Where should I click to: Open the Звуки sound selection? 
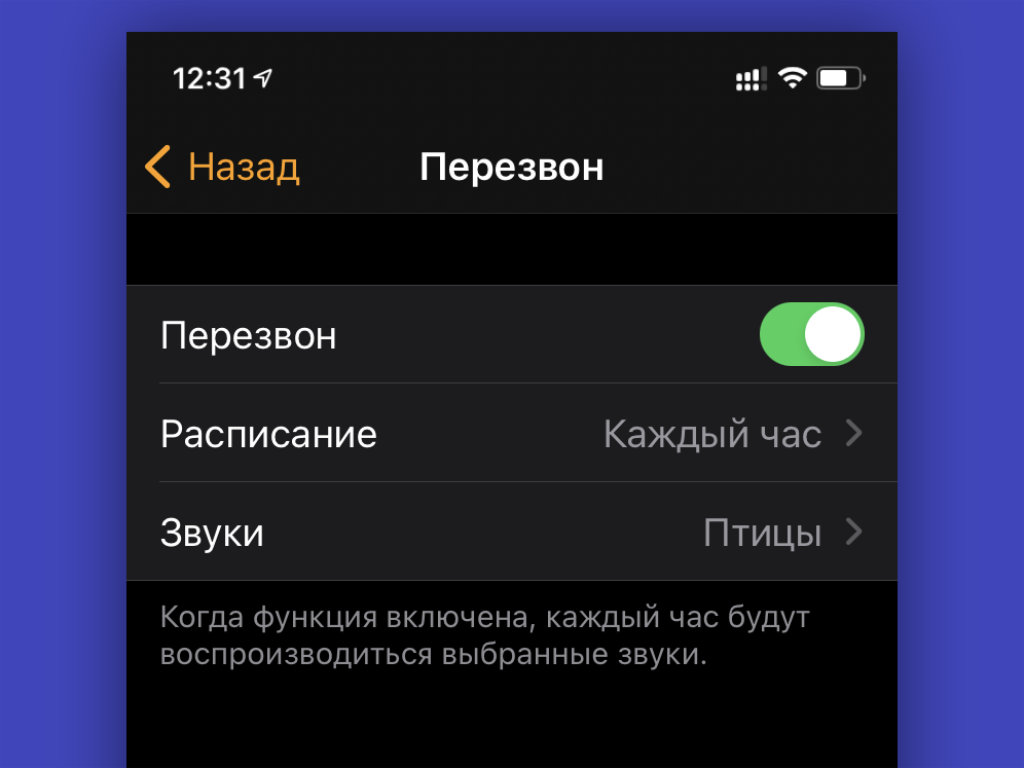pos(511,532)
